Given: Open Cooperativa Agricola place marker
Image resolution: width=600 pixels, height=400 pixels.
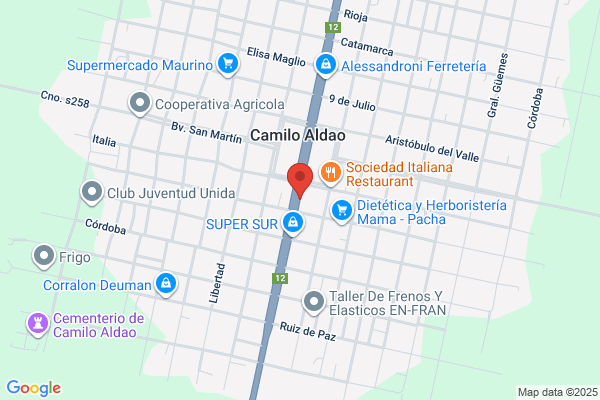Looking at the screenshot, I should pos(140,104).
